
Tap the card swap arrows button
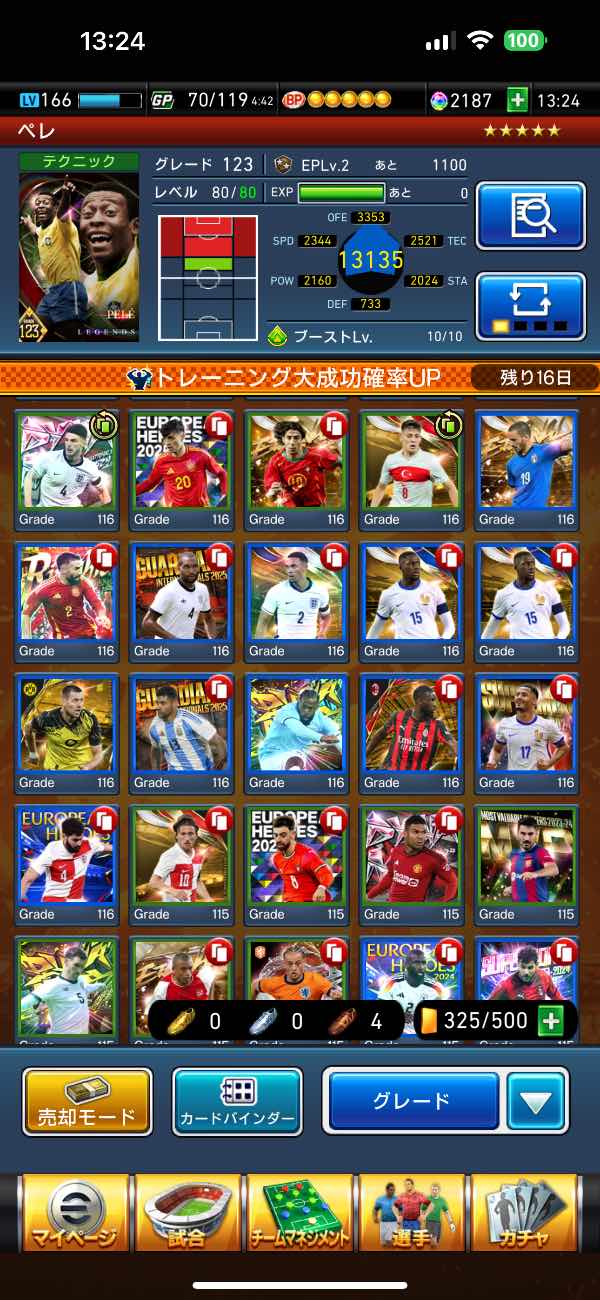click(530, 307)
